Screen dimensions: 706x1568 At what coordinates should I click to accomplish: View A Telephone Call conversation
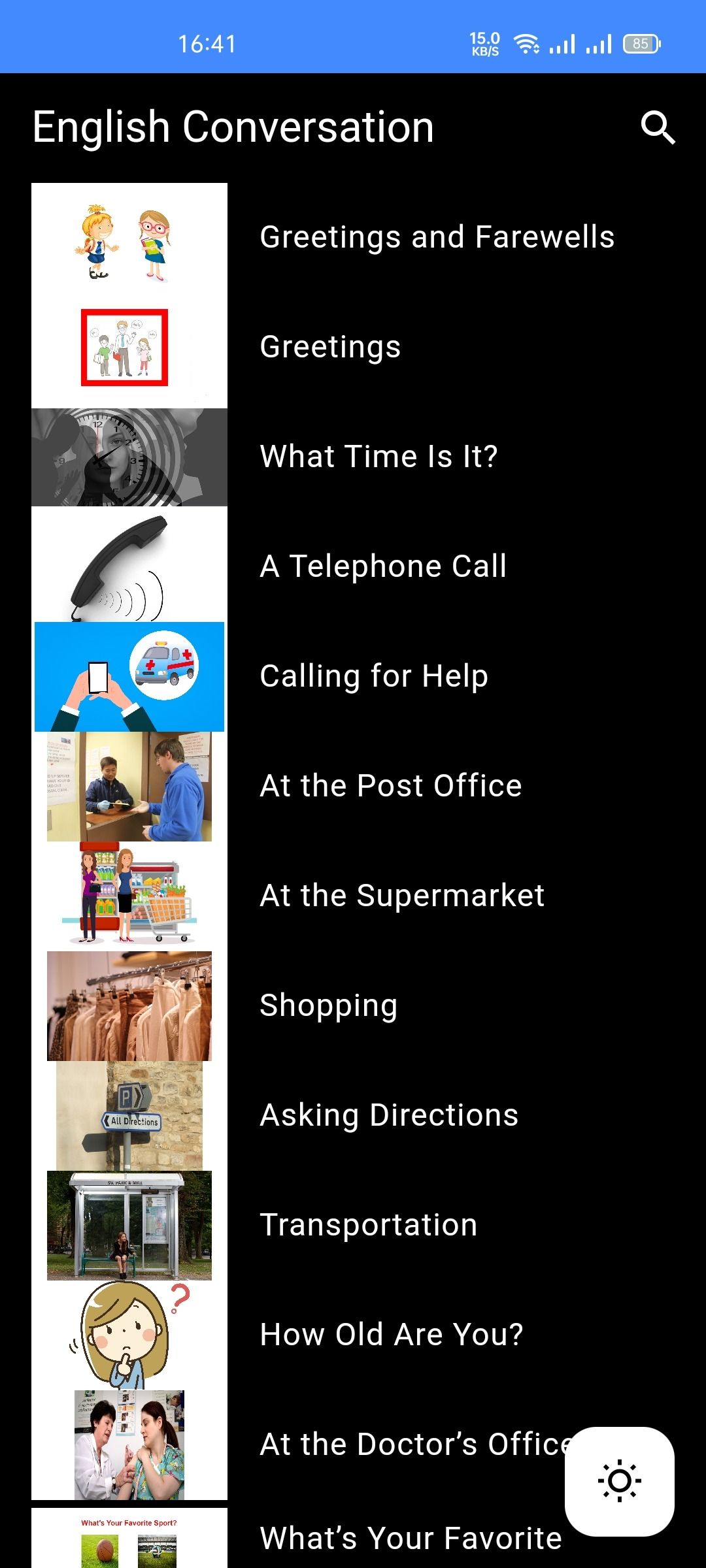tap(383, 566)
